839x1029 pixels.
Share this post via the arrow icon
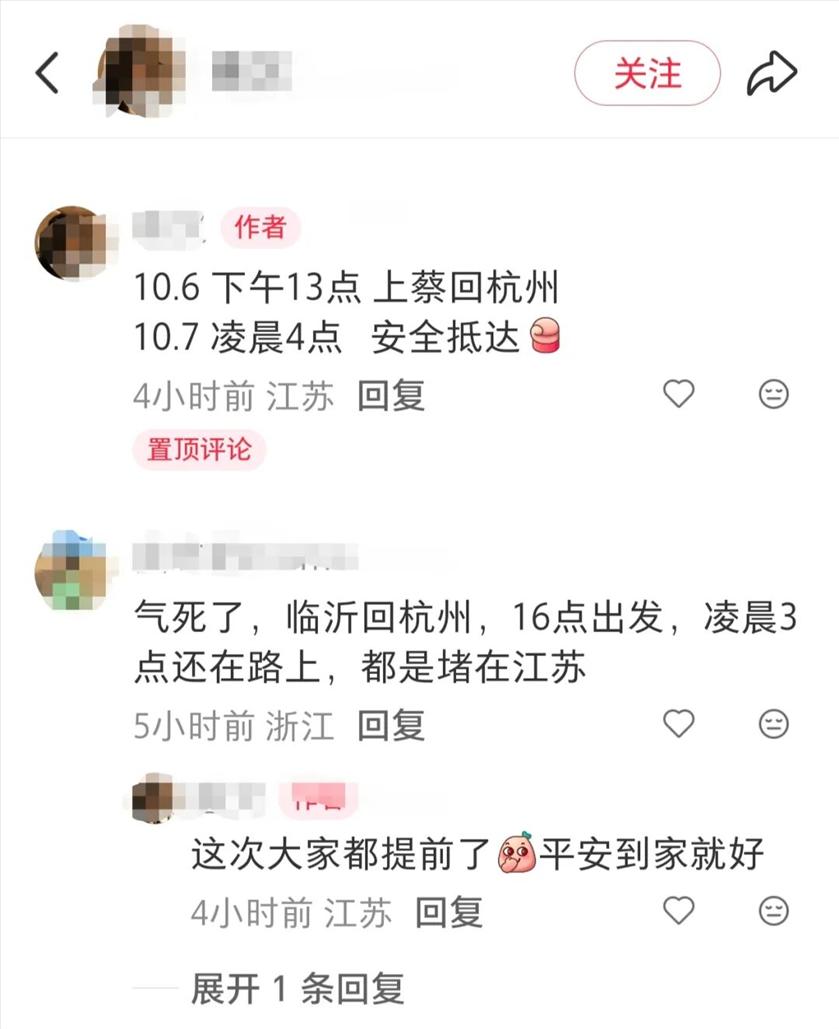click(771, 73)
